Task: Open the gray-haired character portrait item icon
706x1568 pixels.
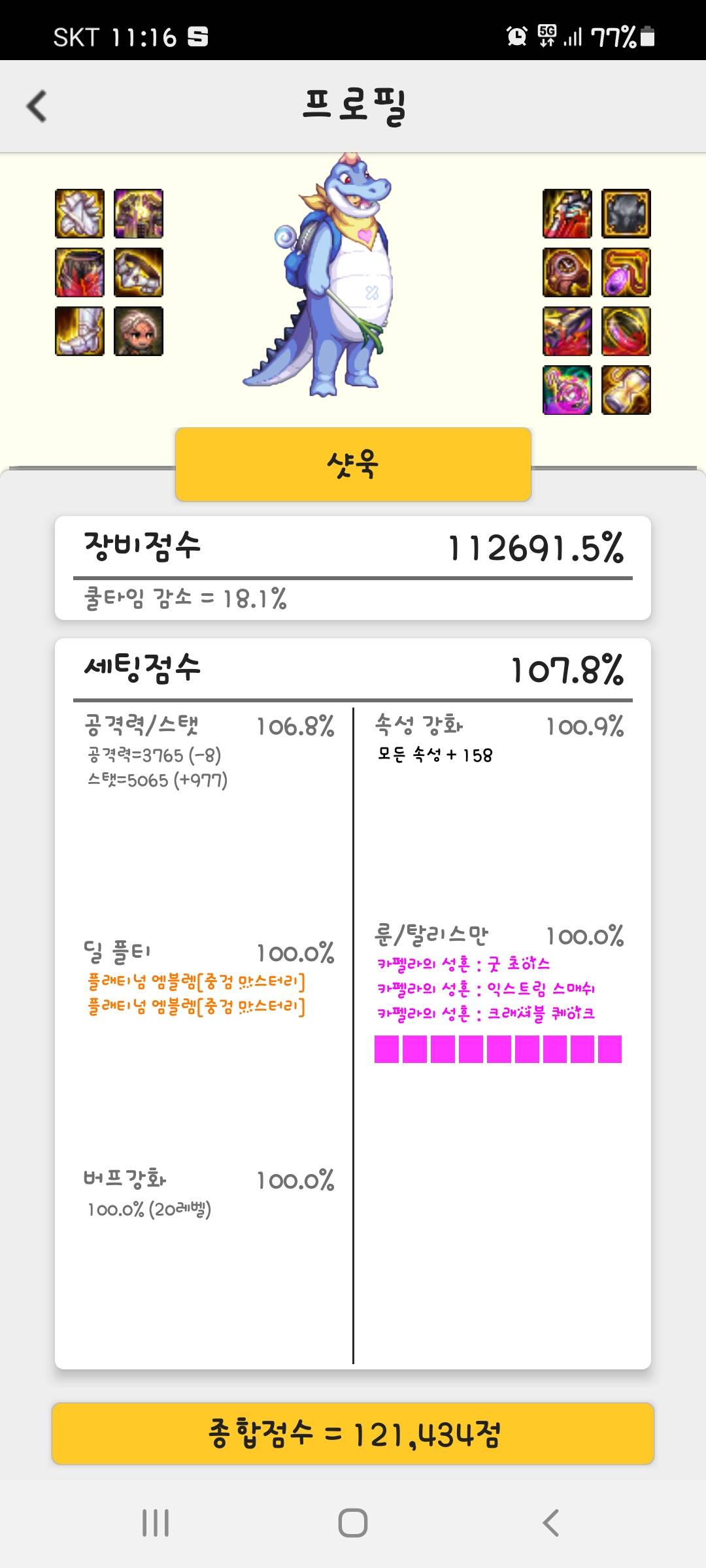Action: [139, 331]
